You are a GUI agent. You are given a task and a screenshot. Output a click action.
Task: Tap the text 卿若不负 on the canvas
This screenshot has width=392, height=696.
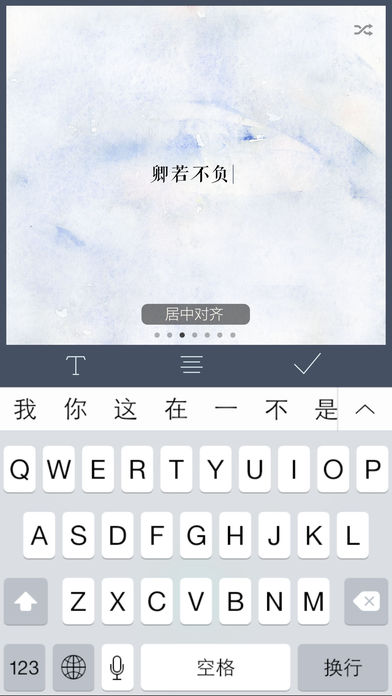pos(190,174)
